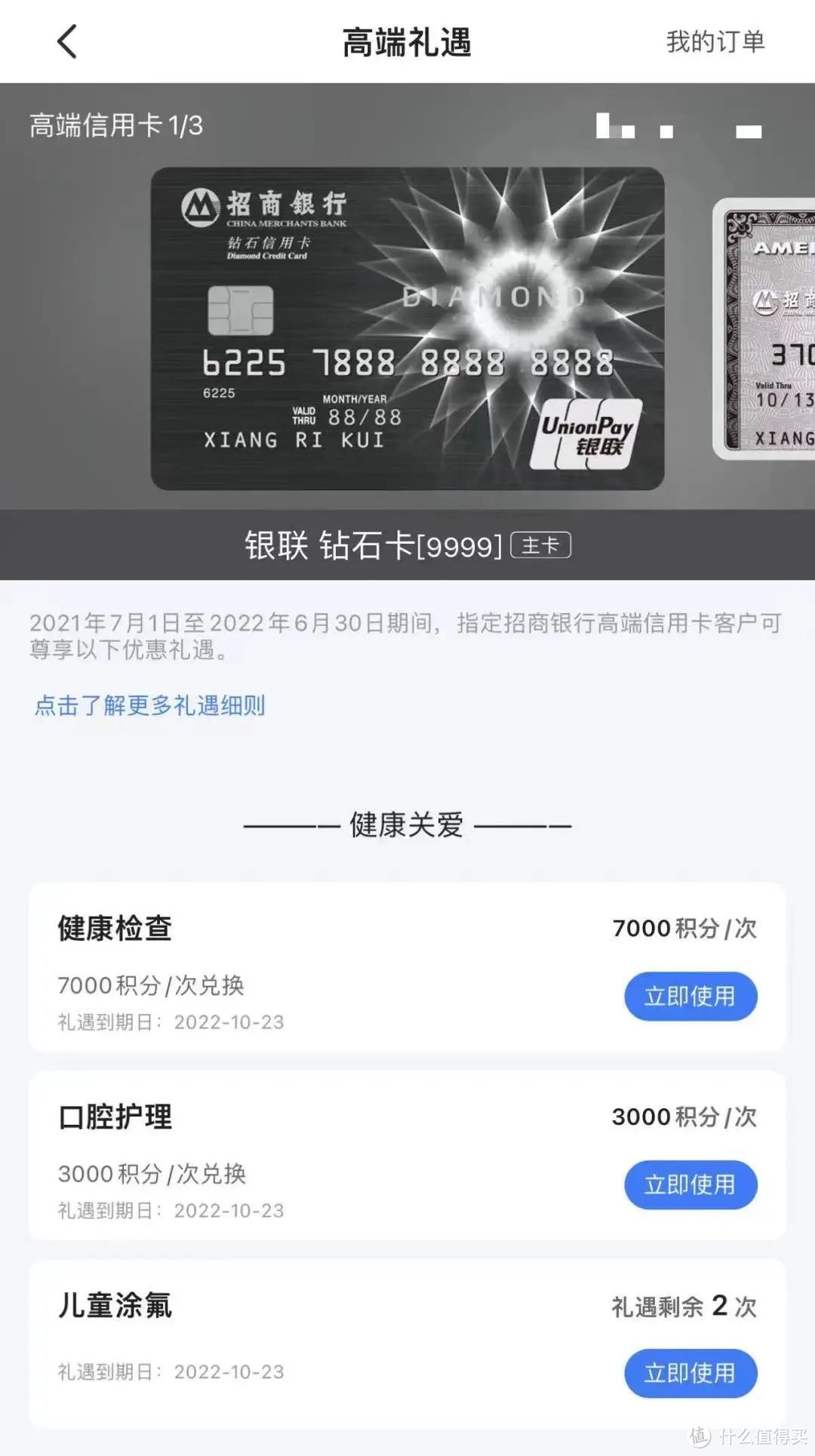Open 我的订单 (My Orders)
This screenshot has height=1456, width=815.
click(715, 41)
